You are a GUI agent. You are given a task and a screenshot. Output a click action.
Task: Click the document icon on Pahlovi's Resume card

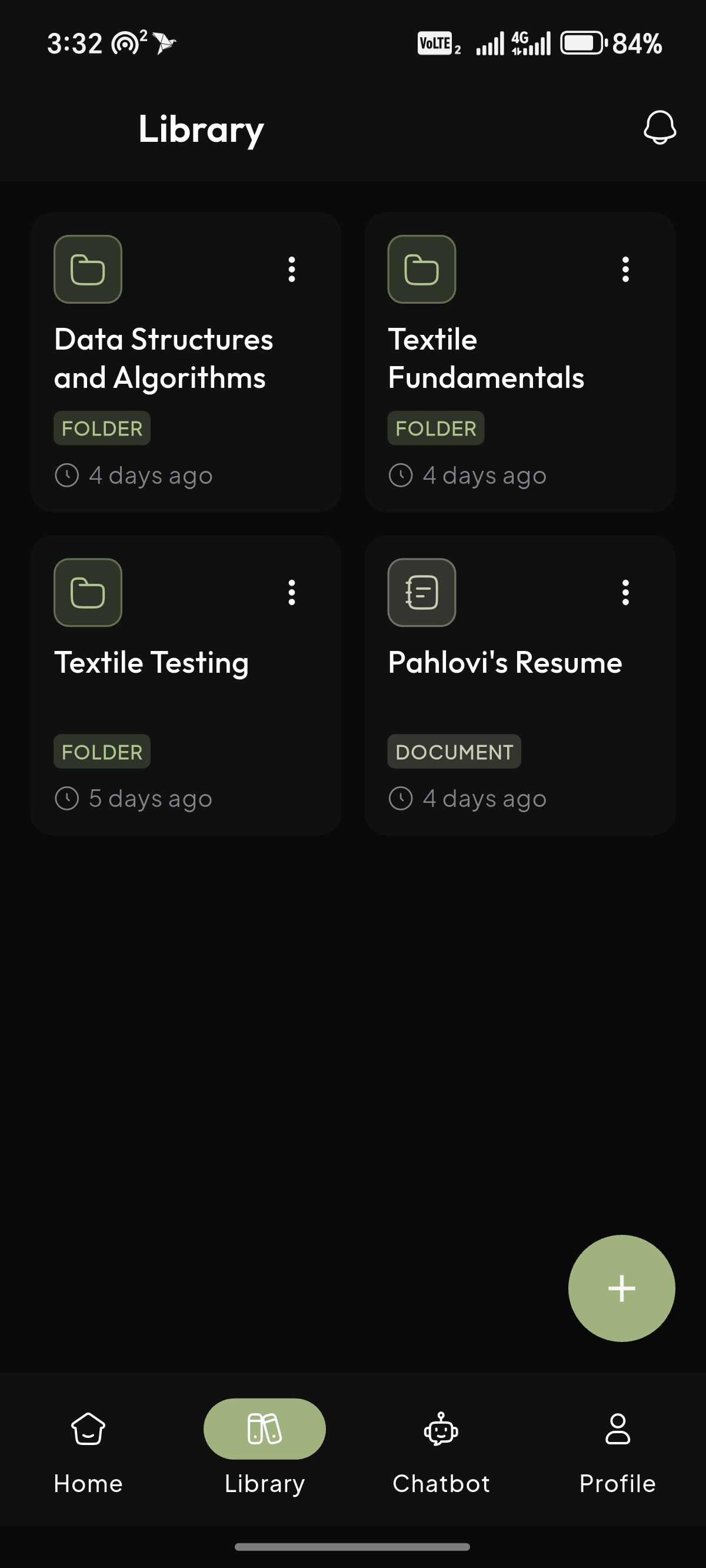pyautogui.click(x=421, y=592)
